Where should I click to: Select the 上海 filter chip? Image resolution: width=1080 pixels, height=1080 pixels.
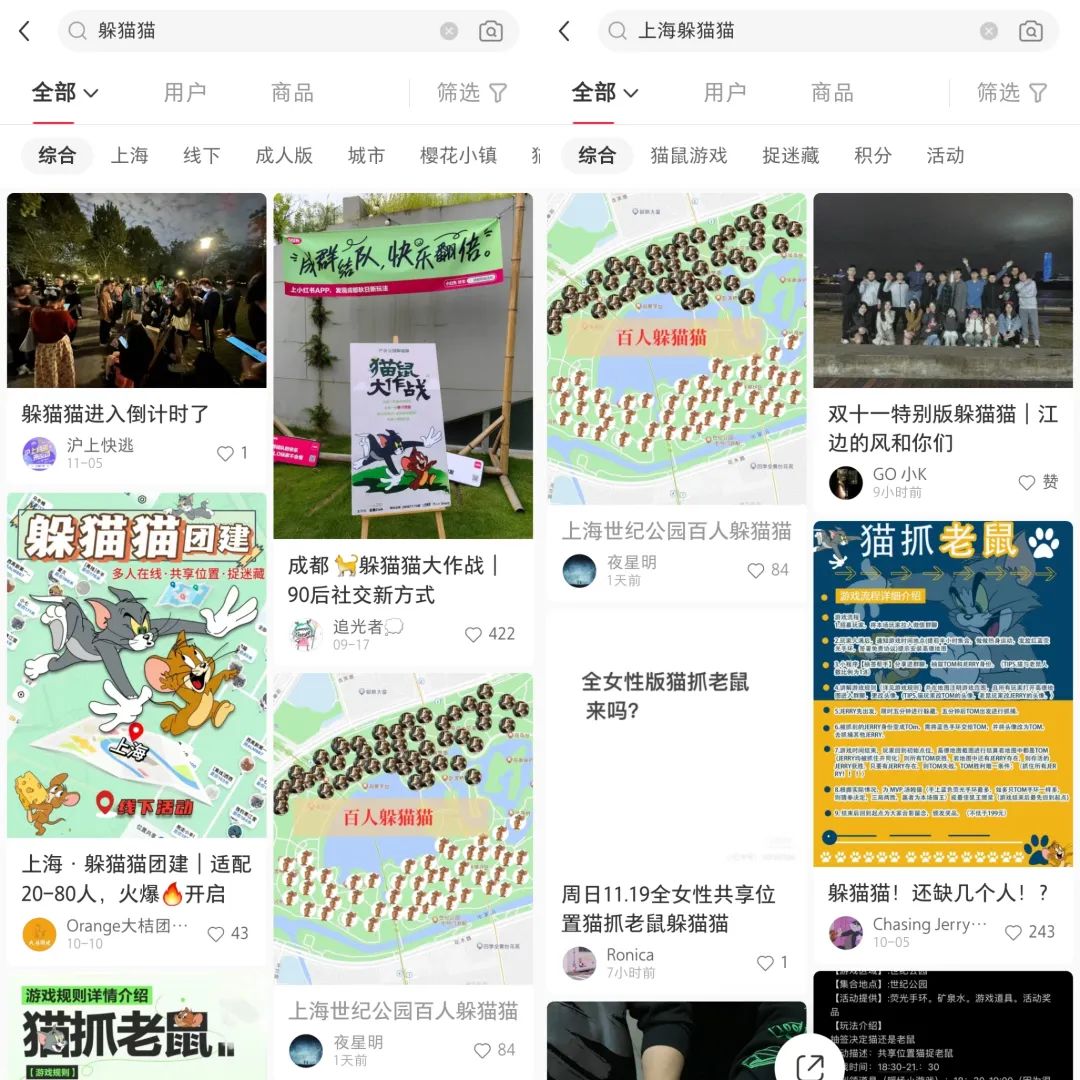pyautogui.click(x=129, y=155)
